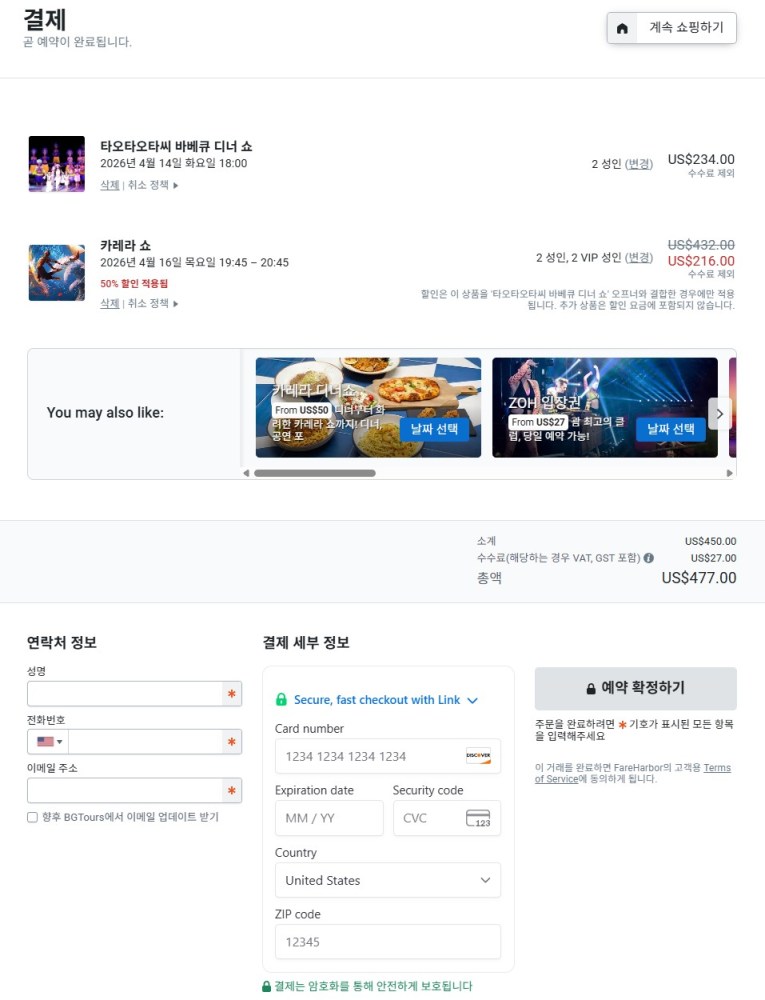Click the Discover card icon in Card number field
765x1000 pixels.
click(x=481, y=757)
